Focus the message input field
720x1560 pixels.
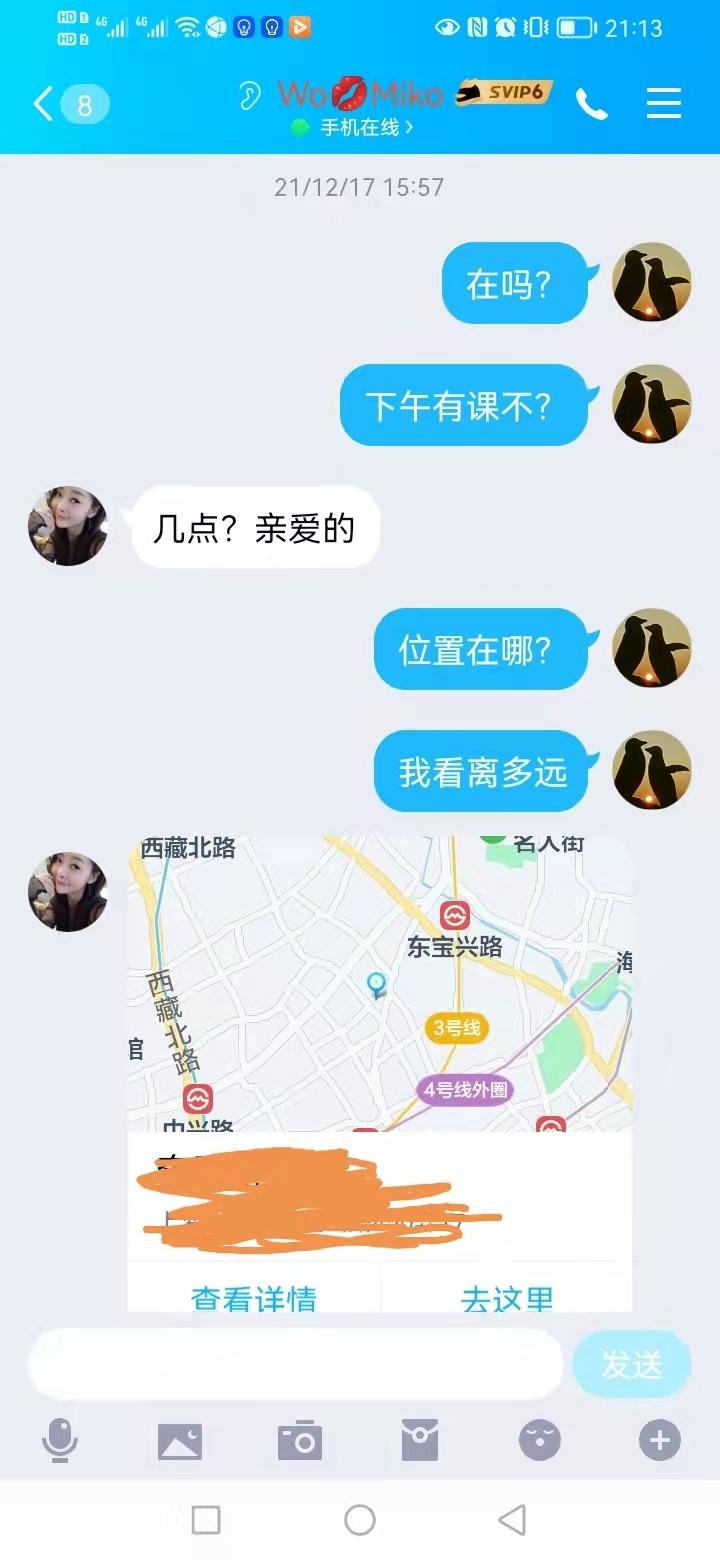point(295,1365)
